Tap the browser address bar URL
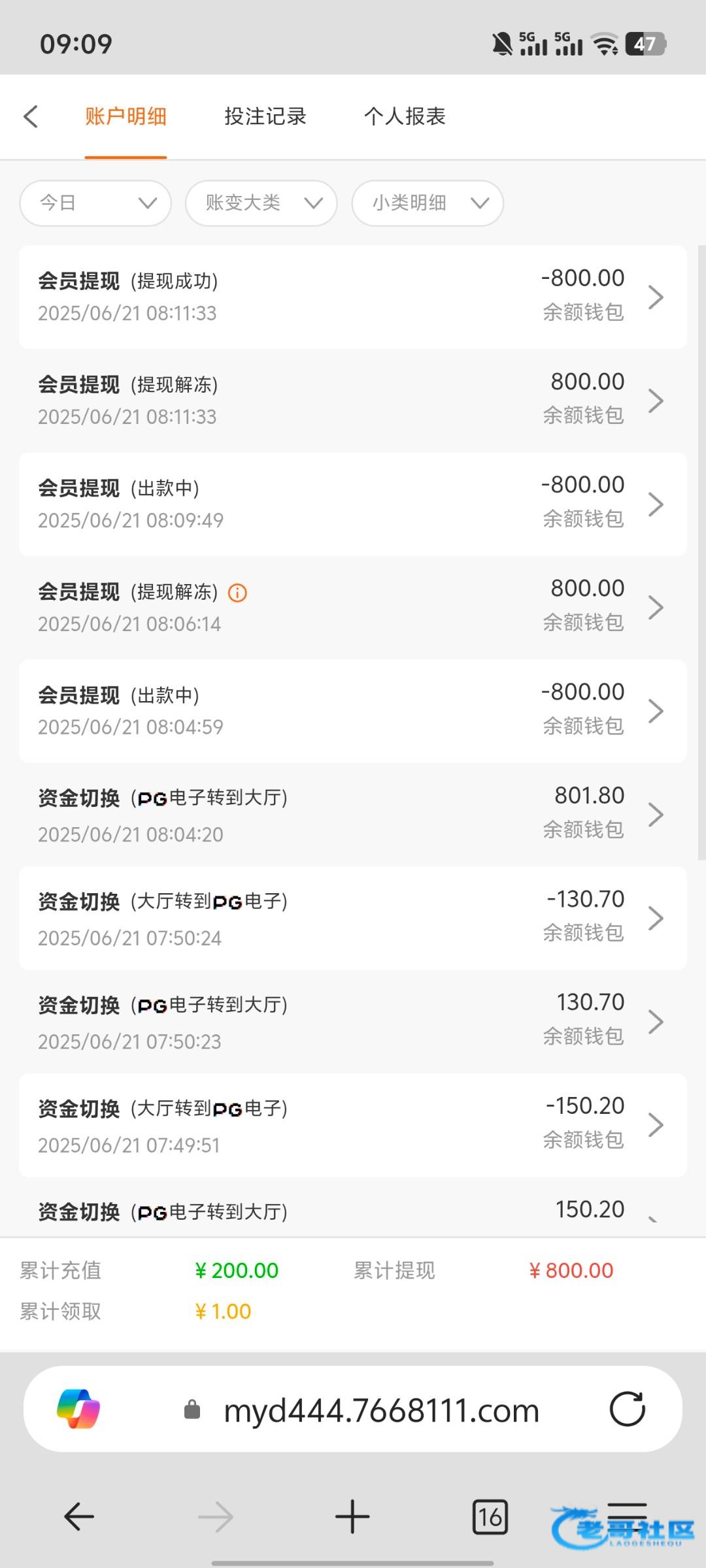Image resolution: width=706 pixels, height=1568 pixels. coord(381,1411)
